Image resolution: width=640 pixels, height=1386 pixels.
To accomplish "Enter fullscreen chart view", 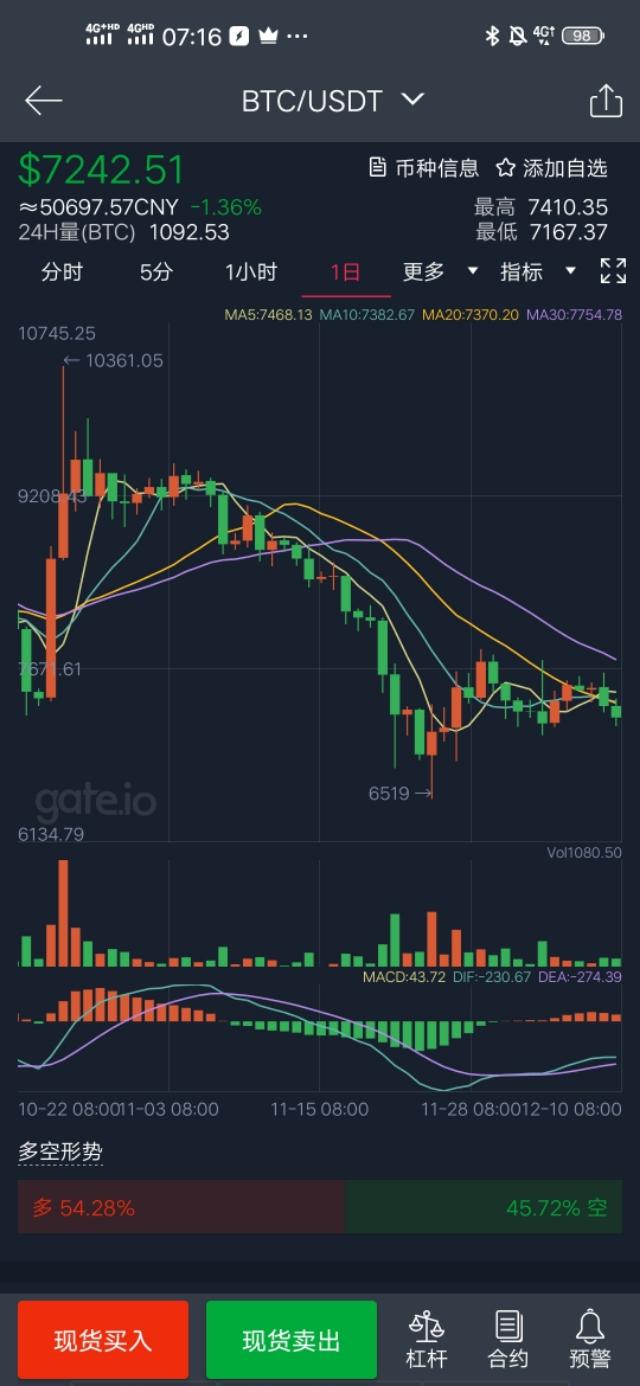I will [613, 271].
